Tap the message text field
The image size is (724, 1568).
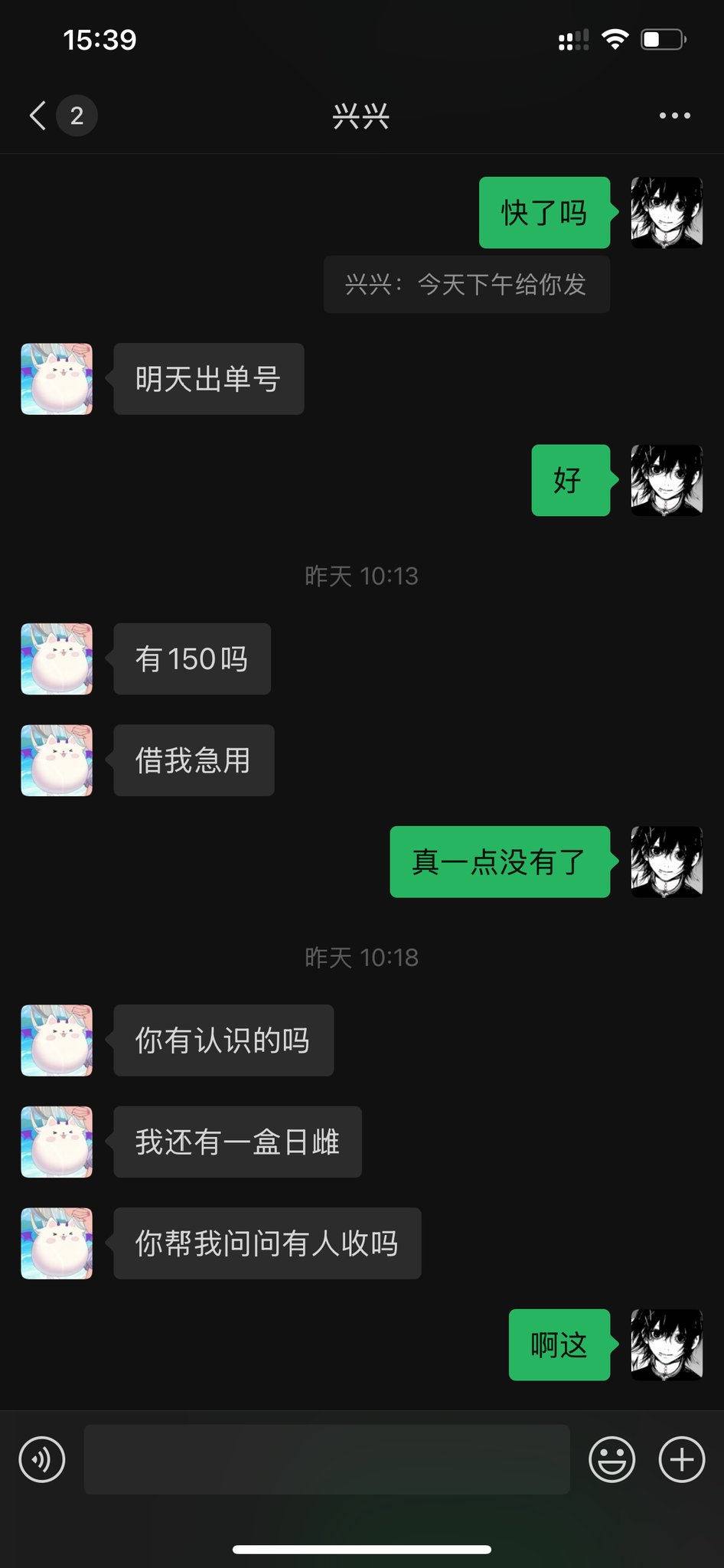[327, 1459]
